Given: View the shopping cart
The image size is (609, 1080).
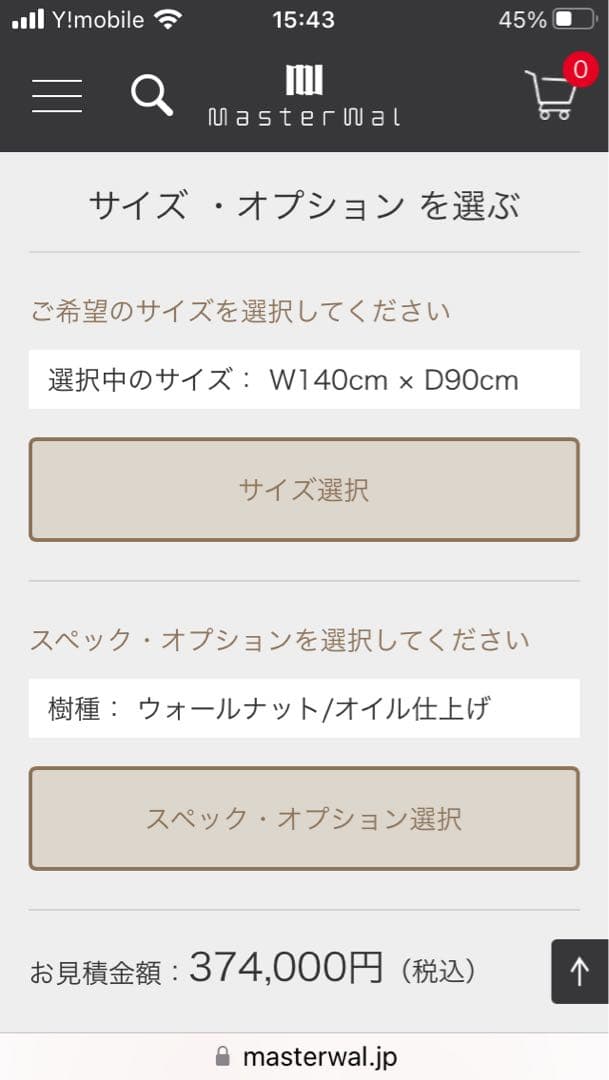Looking at the screenshot, I should click(553, 94).
